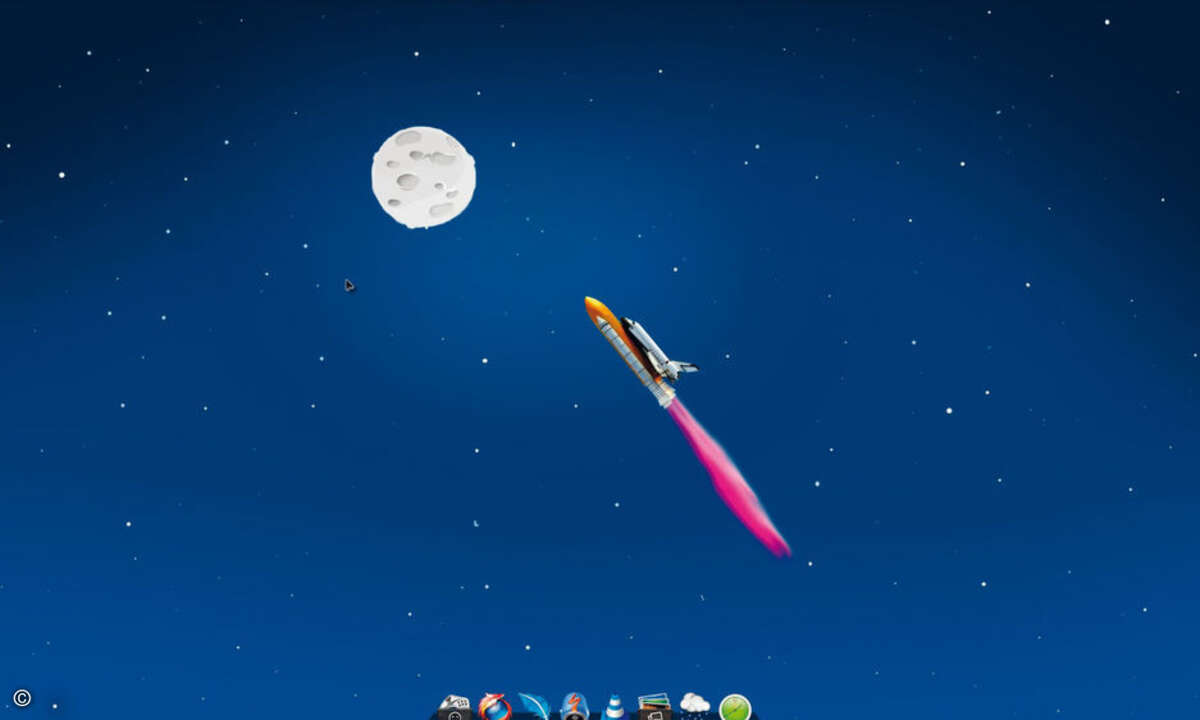Open the gray folder at dock's left end
This screenshot has width=1200, height=720.
coord(454,707)
